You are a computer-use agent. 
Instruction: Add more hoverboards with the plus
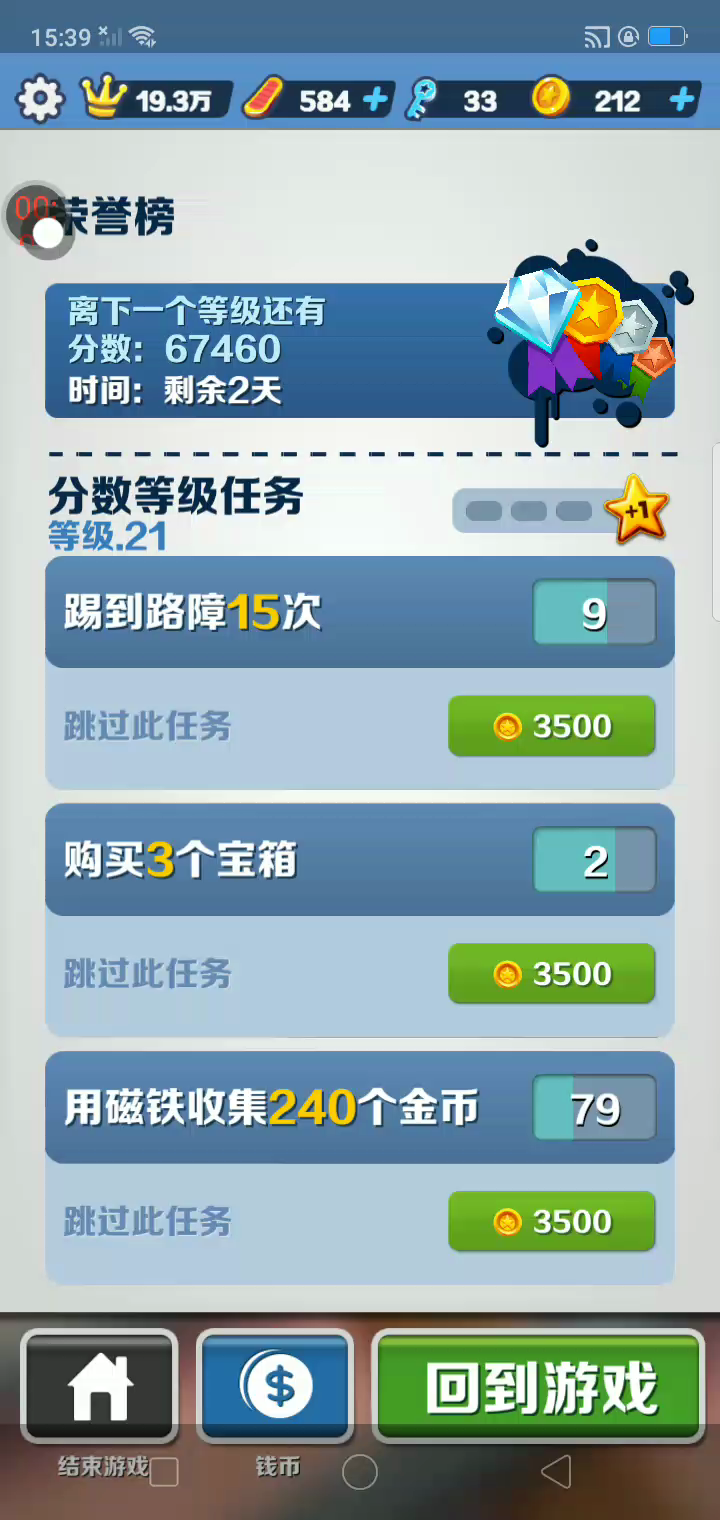pos(374,100)
